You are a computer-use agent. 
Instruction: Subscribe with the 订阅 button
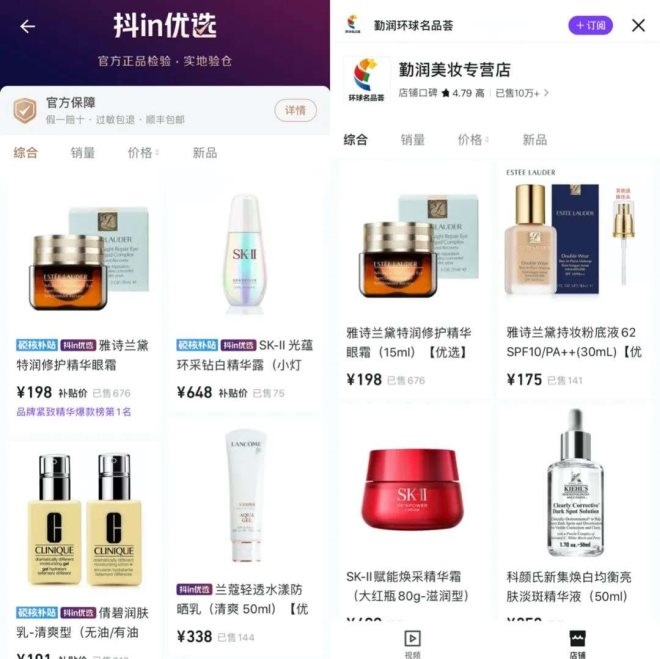click(590, 25)
